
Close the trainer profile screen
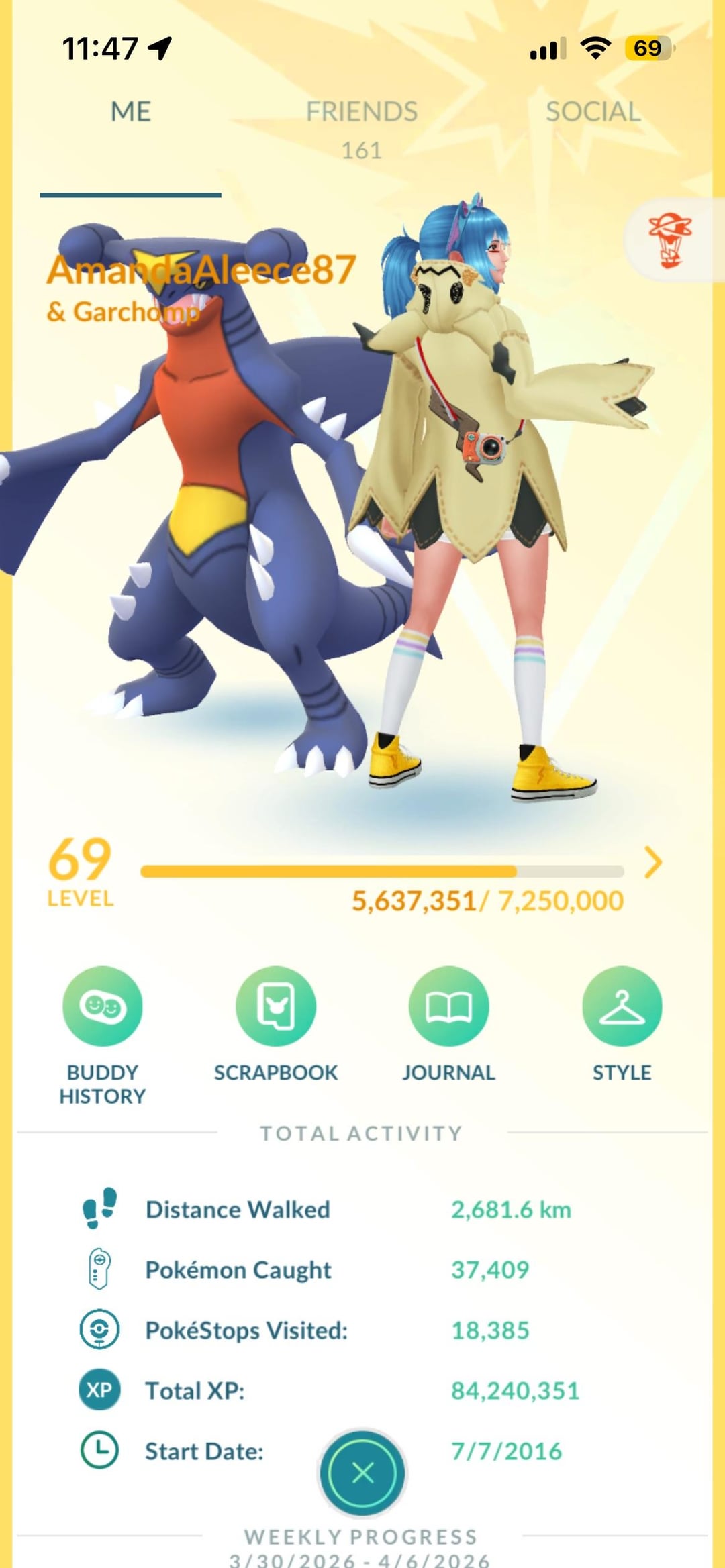[362, 1473]
